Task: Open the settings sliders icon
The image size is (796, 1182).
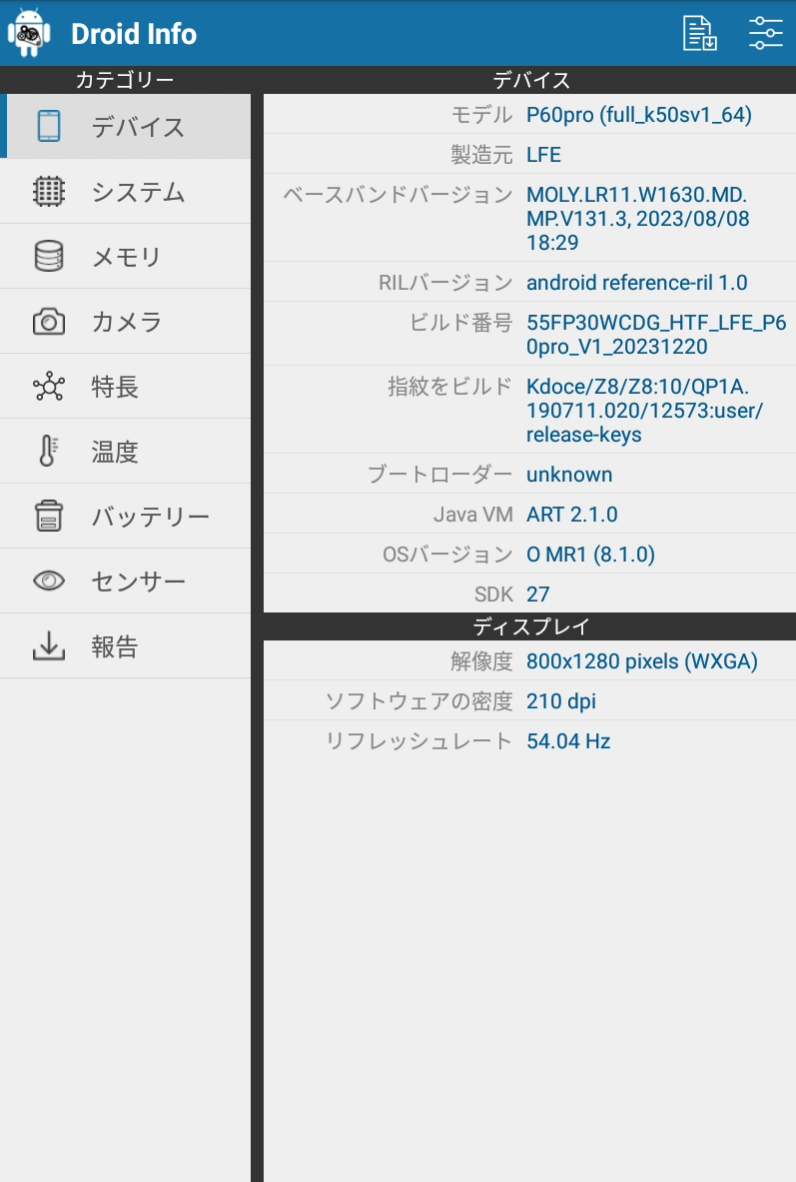Action: coord(766,33)
